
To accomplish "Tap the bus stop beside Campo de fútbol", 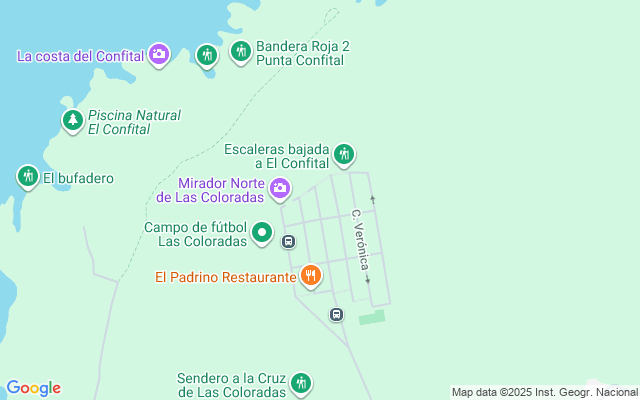I will tap(289, 242).
